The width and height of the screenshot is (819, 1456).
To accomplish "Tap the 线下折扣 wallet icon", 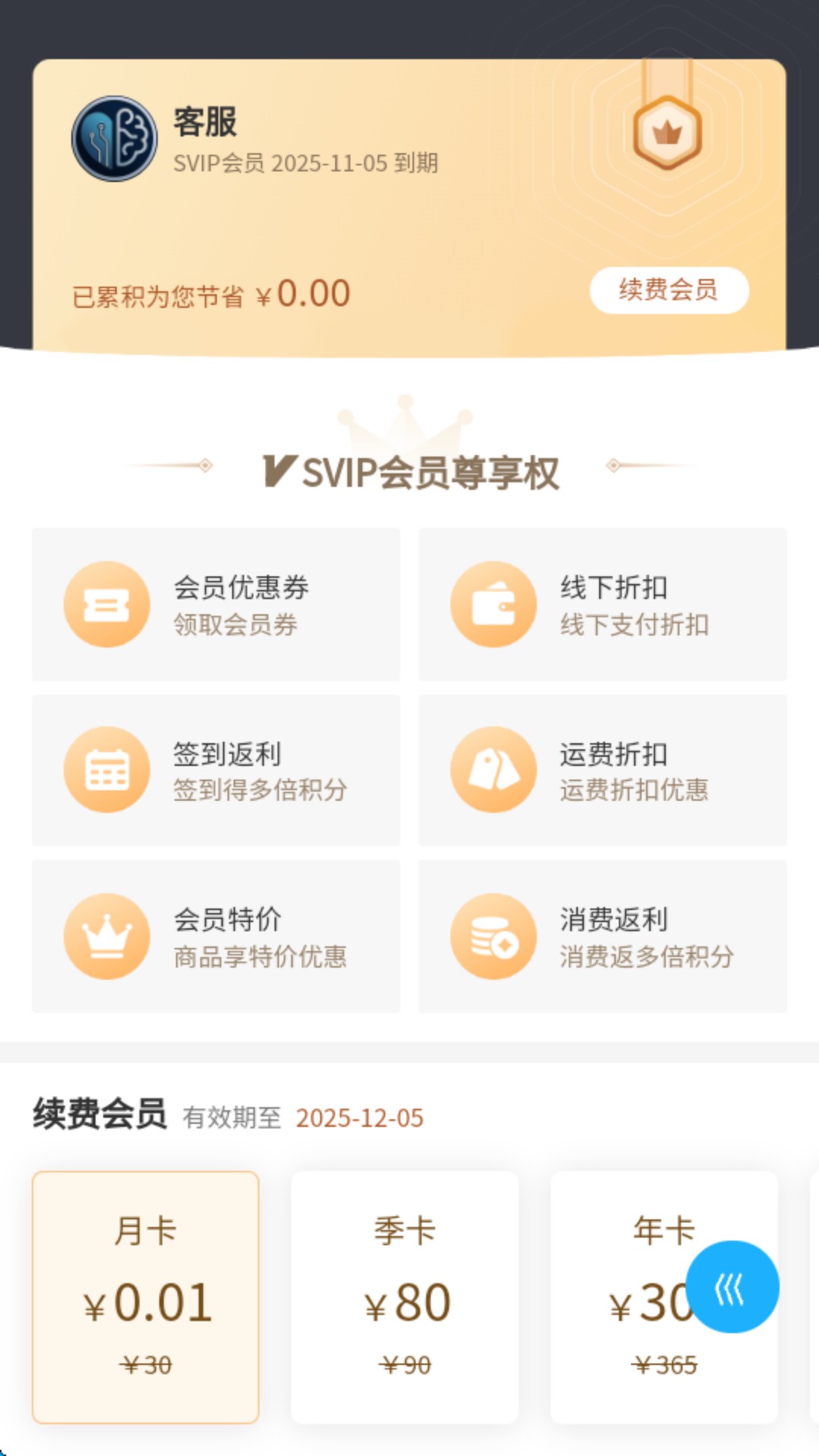I will (492, 604).
